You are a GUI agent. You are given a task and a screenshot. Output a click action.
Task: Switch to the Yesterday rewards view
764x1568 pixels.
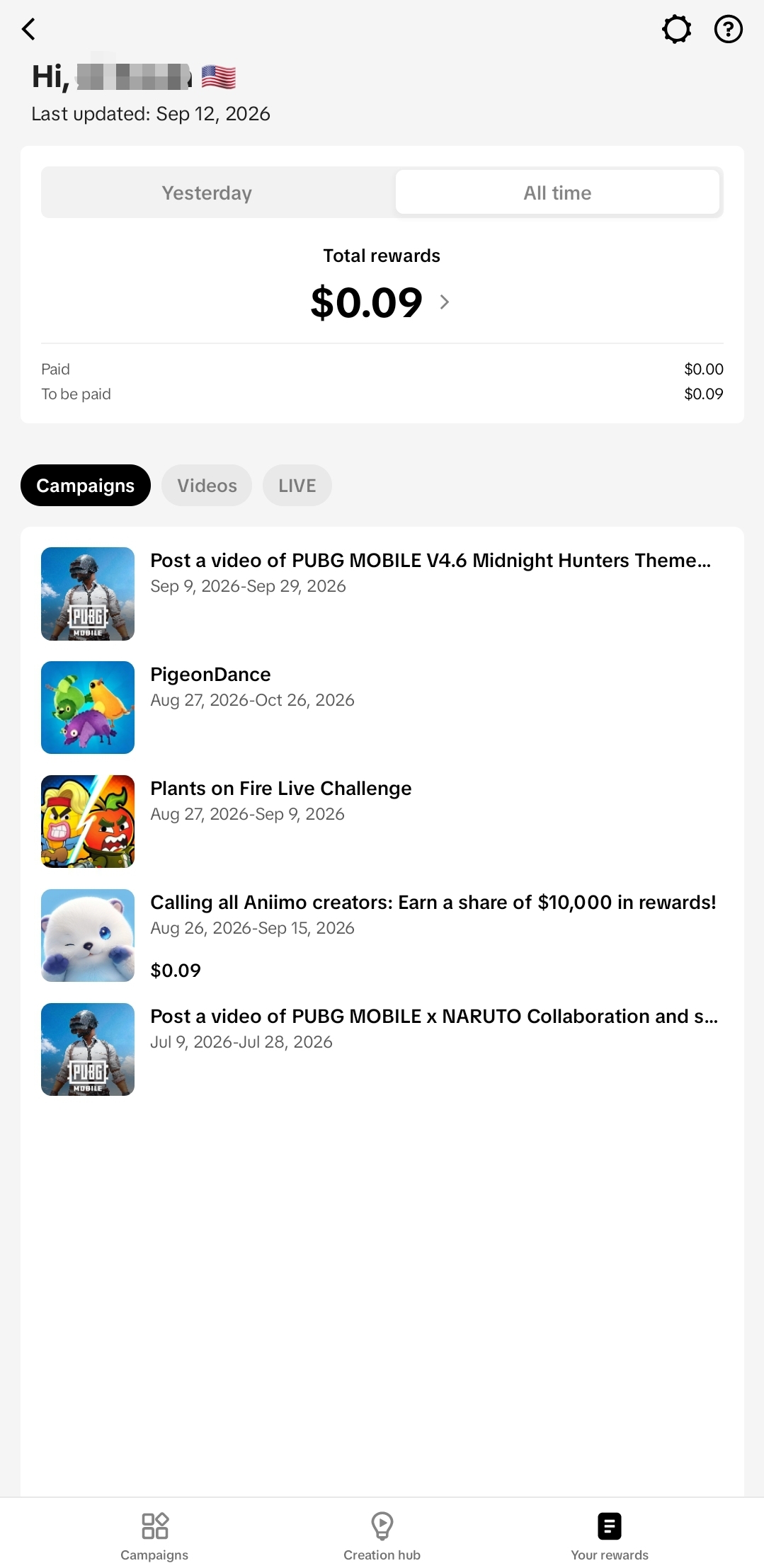[x=207, y=193]
